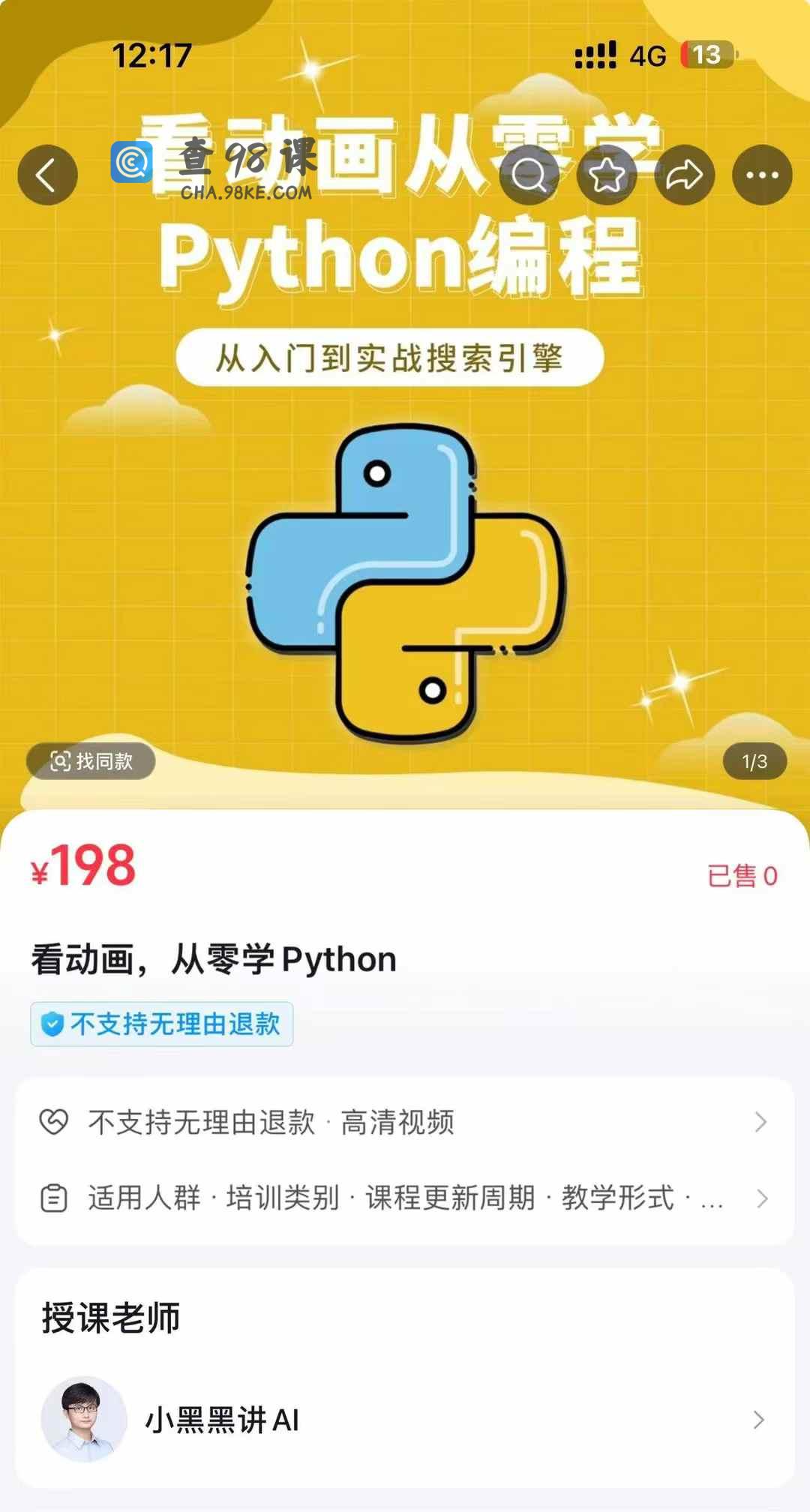Share this Python course

tap(685, 175)
